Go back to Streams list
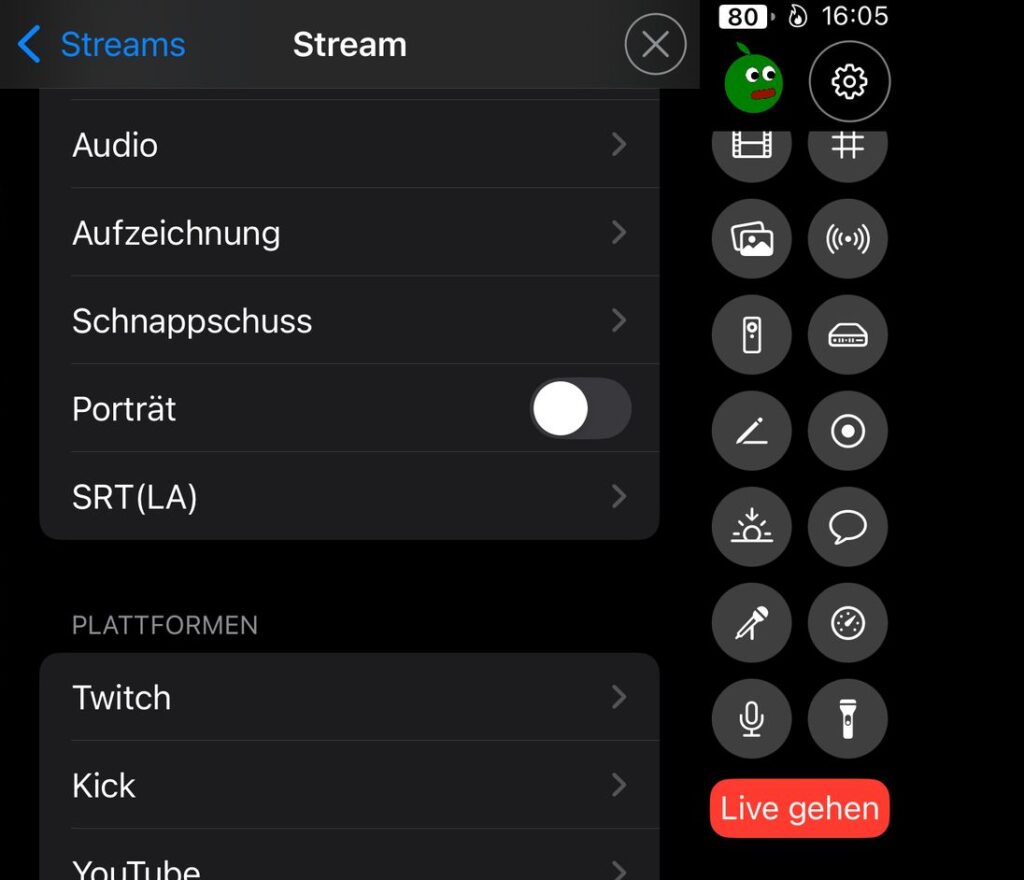Screen dimensions: 1024x880 [101, 45]
